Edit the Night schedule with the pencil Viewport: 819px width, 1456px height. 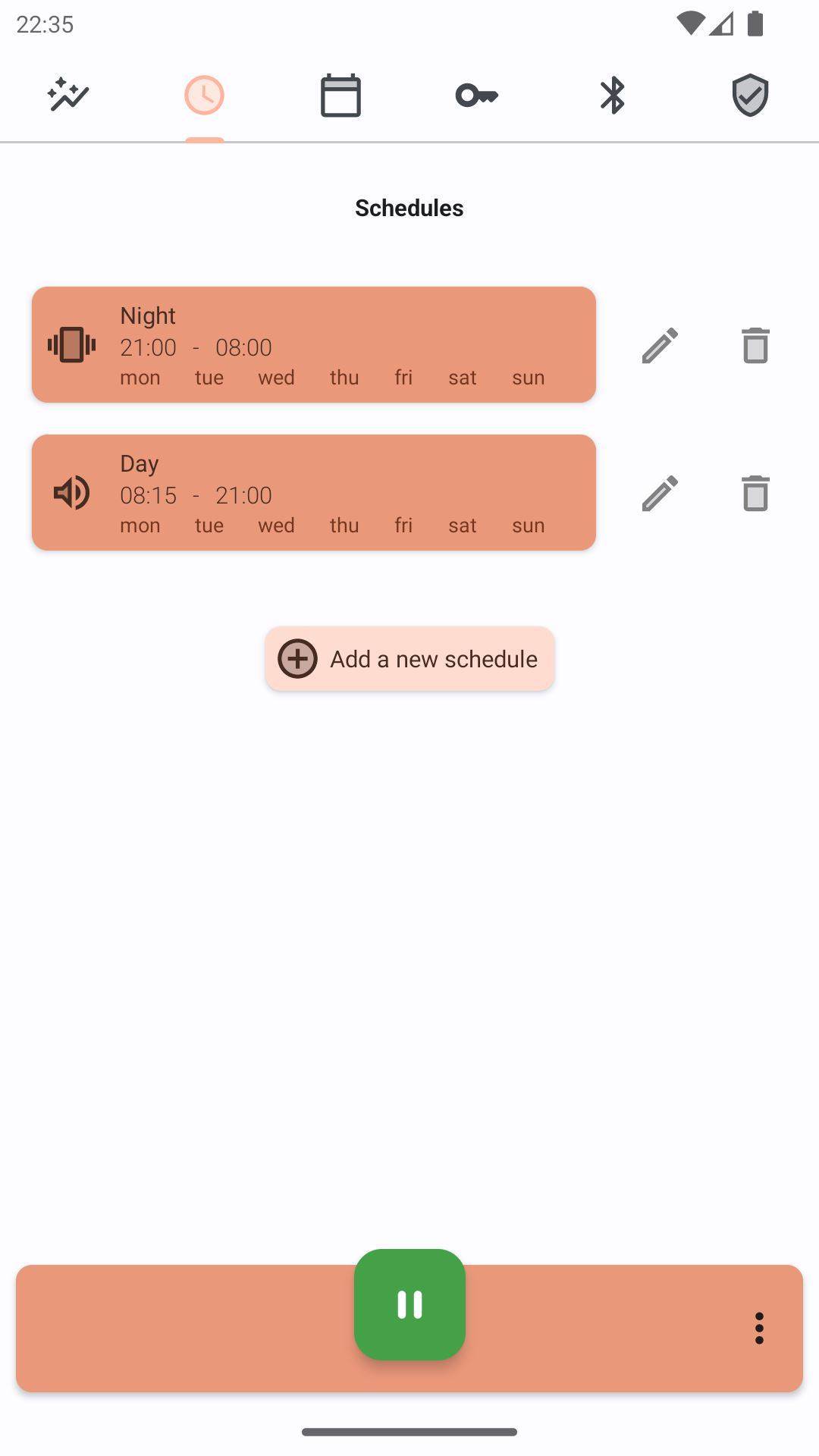659,345
